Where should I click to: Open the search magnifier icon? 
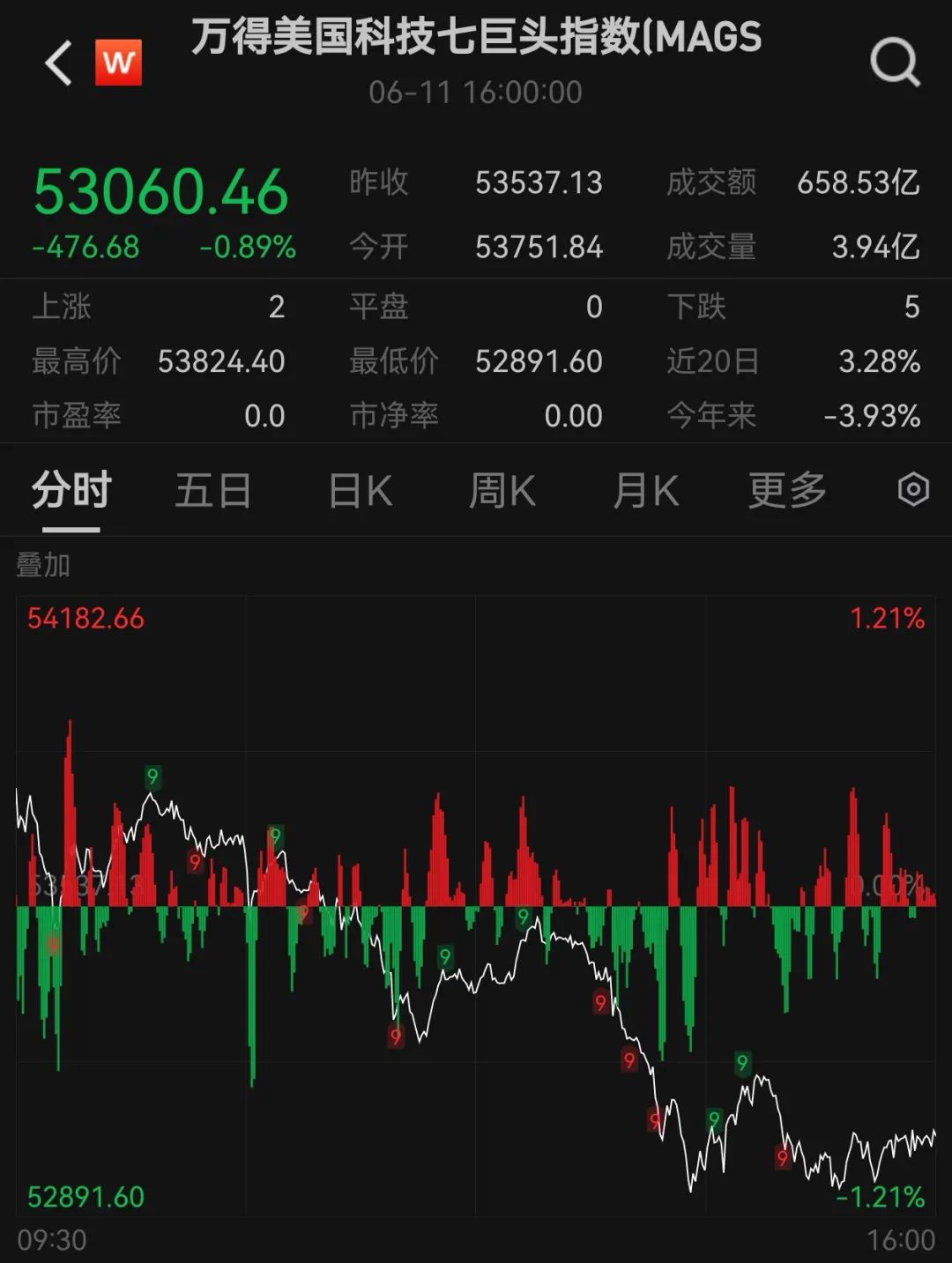(x=894, y=63)
